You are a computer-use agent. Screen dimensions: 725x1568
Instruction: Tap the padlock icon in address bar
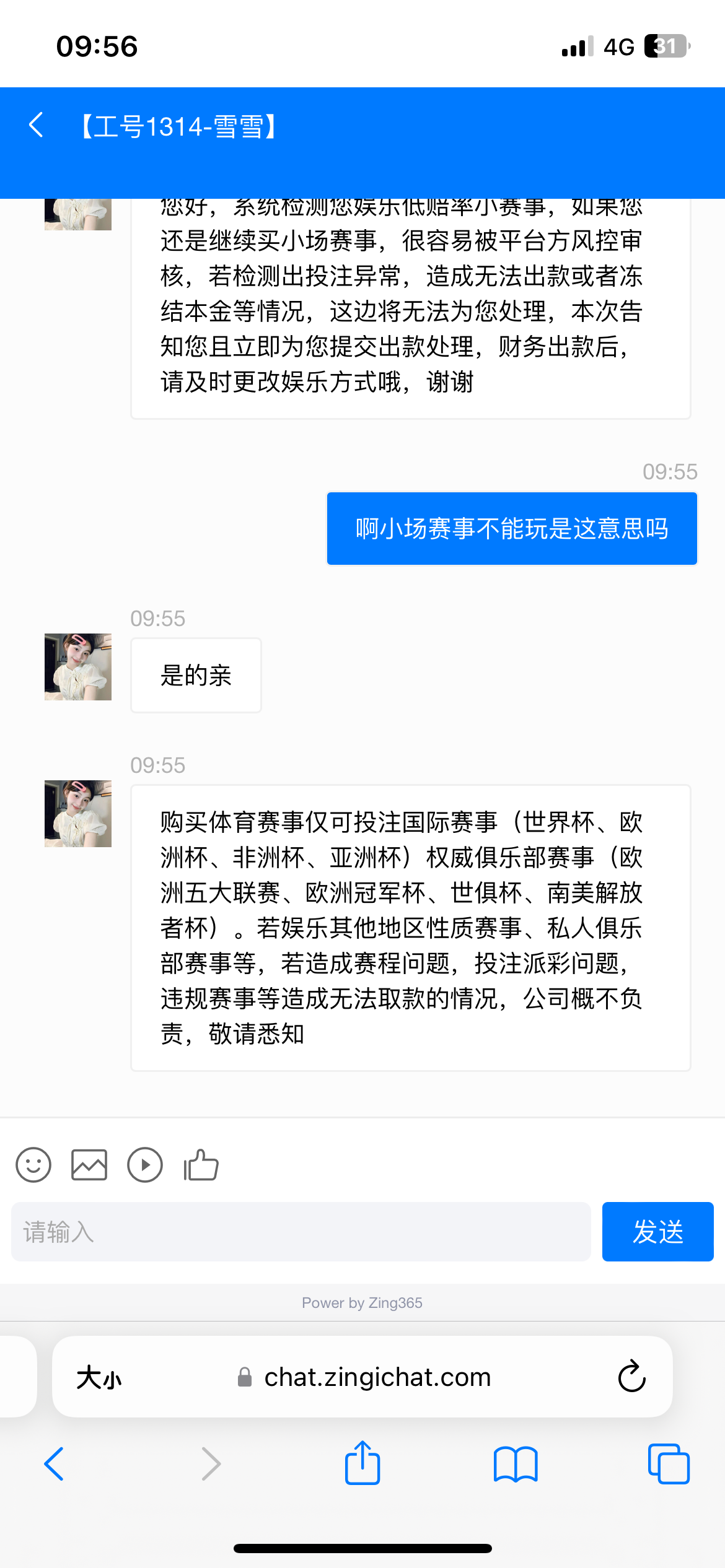point(244,1377)
